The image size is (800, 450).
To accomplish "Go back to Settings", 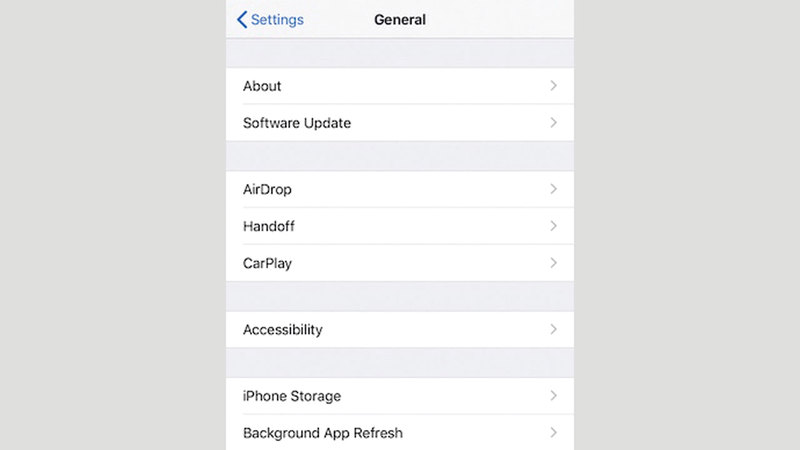I will 270,20.
